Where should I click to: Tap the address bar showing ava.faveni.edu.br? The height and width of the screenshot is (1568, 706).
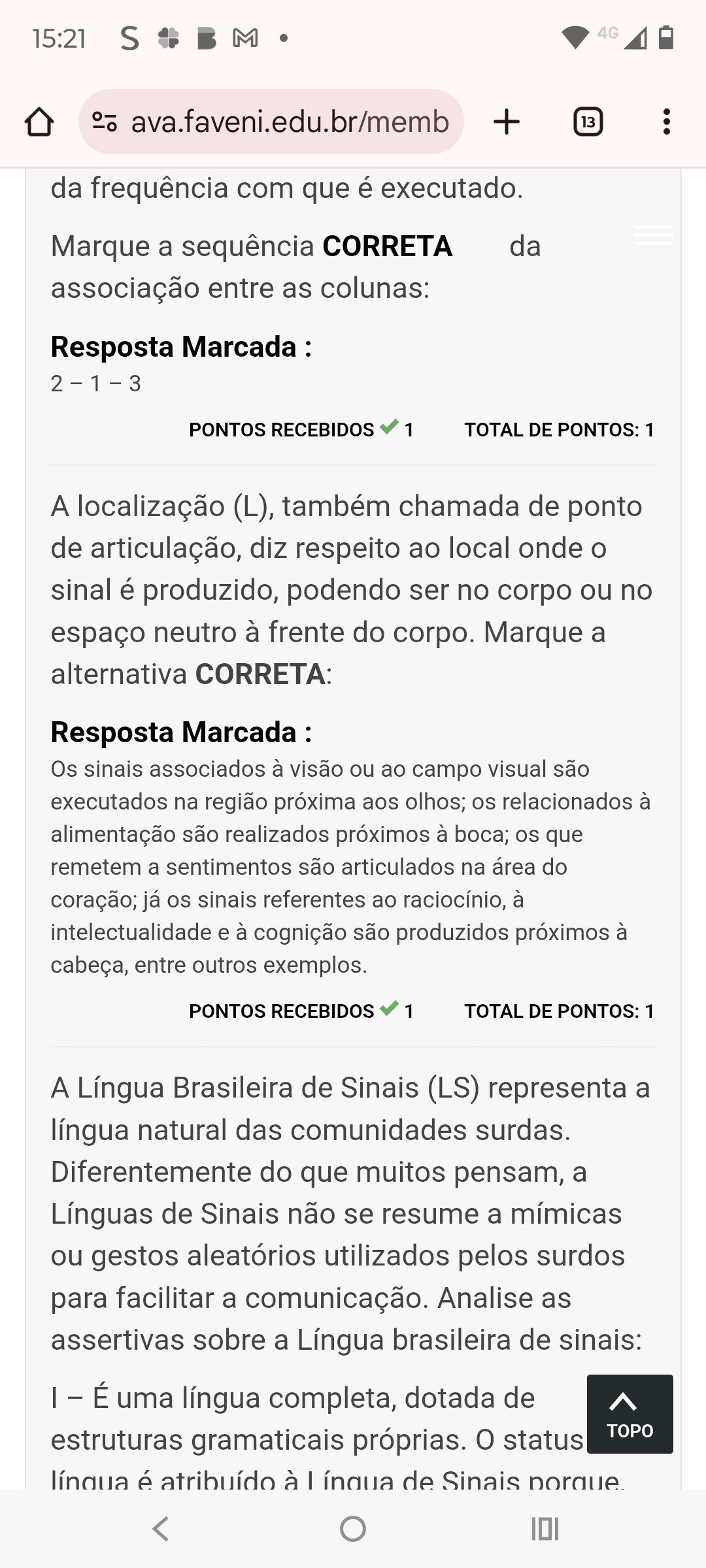click(290, 122)
